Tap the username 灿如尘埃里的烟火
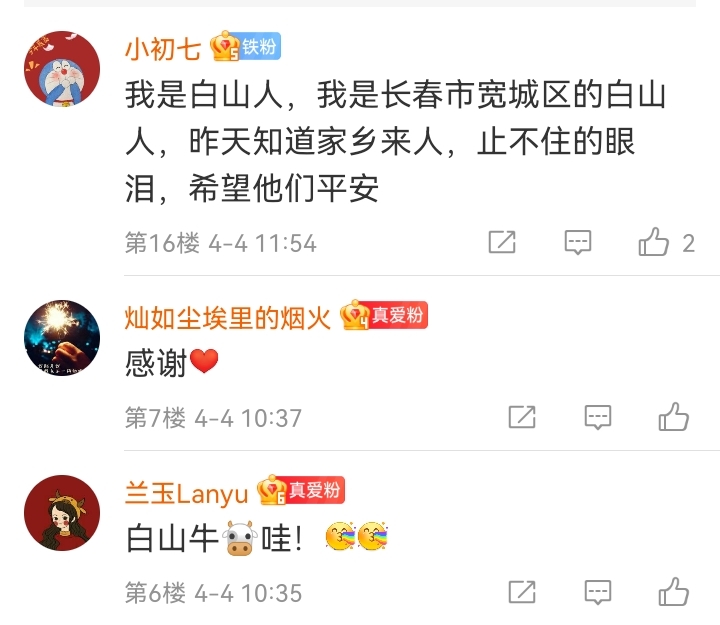This screenshot has height=625, width=720. click(x=227, y=318)
